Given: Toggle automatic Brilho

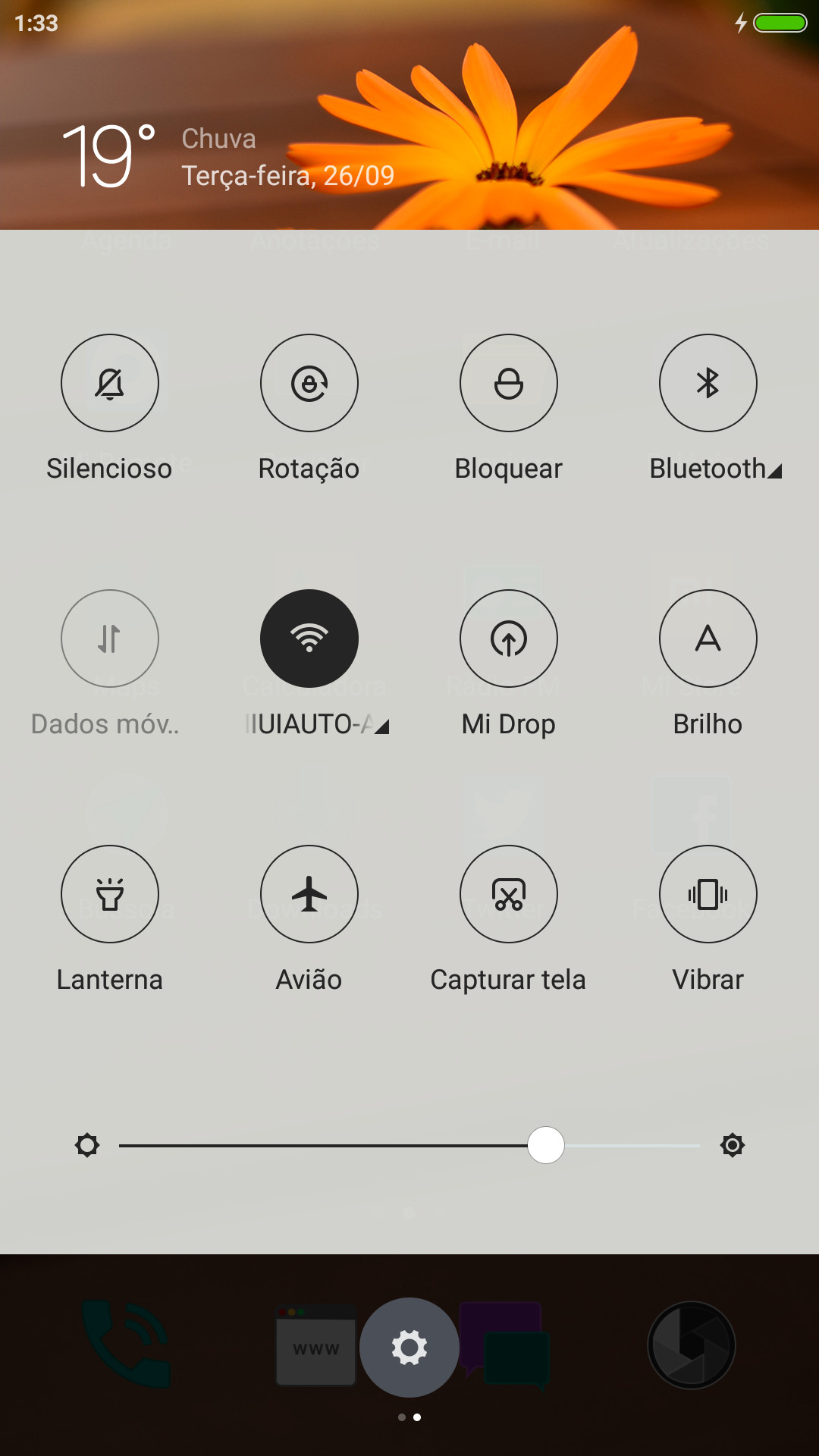Looking at the screenshot, I should 708,639.
